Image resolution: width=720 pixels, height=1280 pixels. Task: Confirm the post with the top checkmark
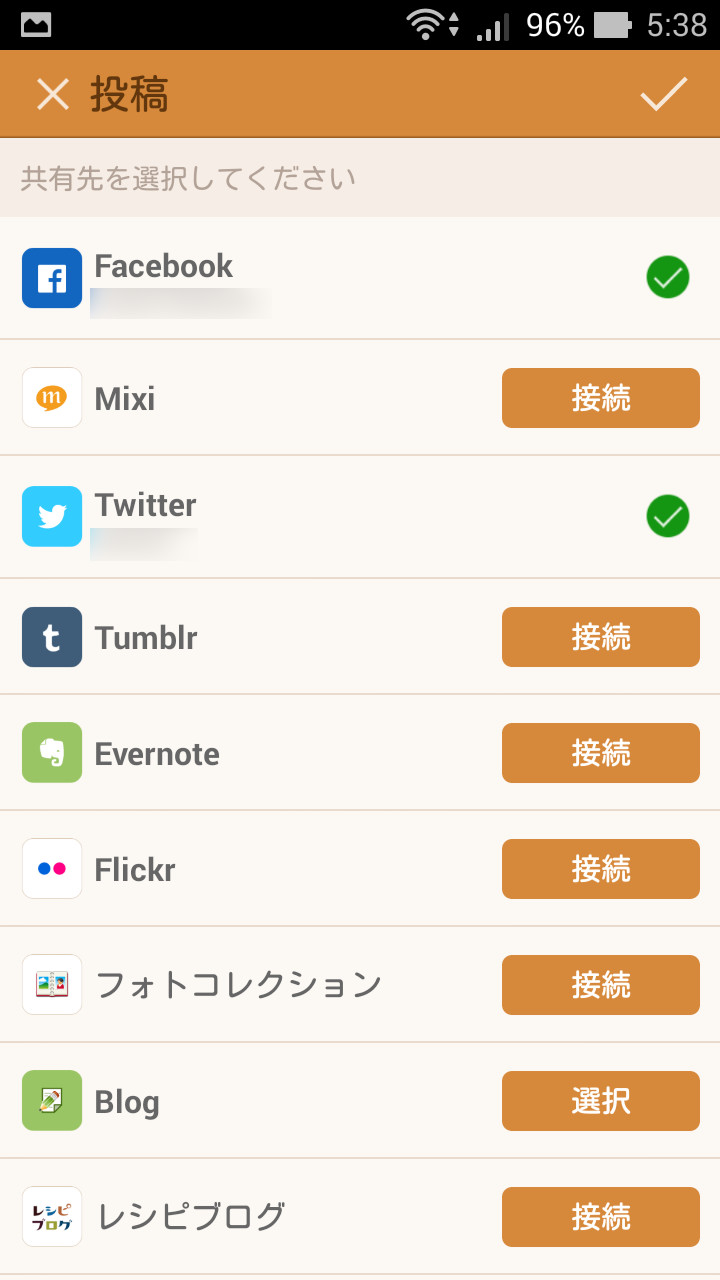pos(663,93)
